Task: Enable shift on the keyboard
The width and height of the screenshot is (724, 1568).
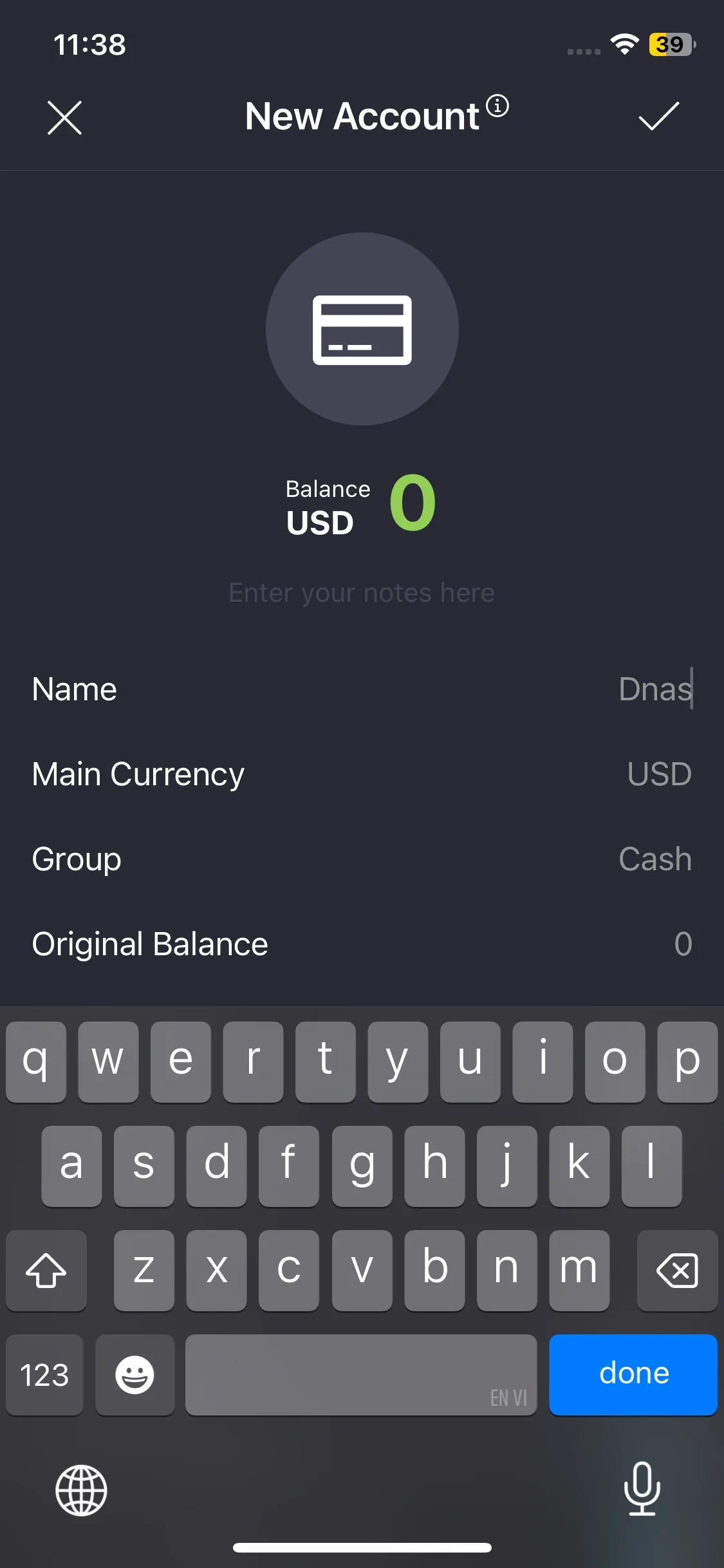Action: (x=46, y=1271)
